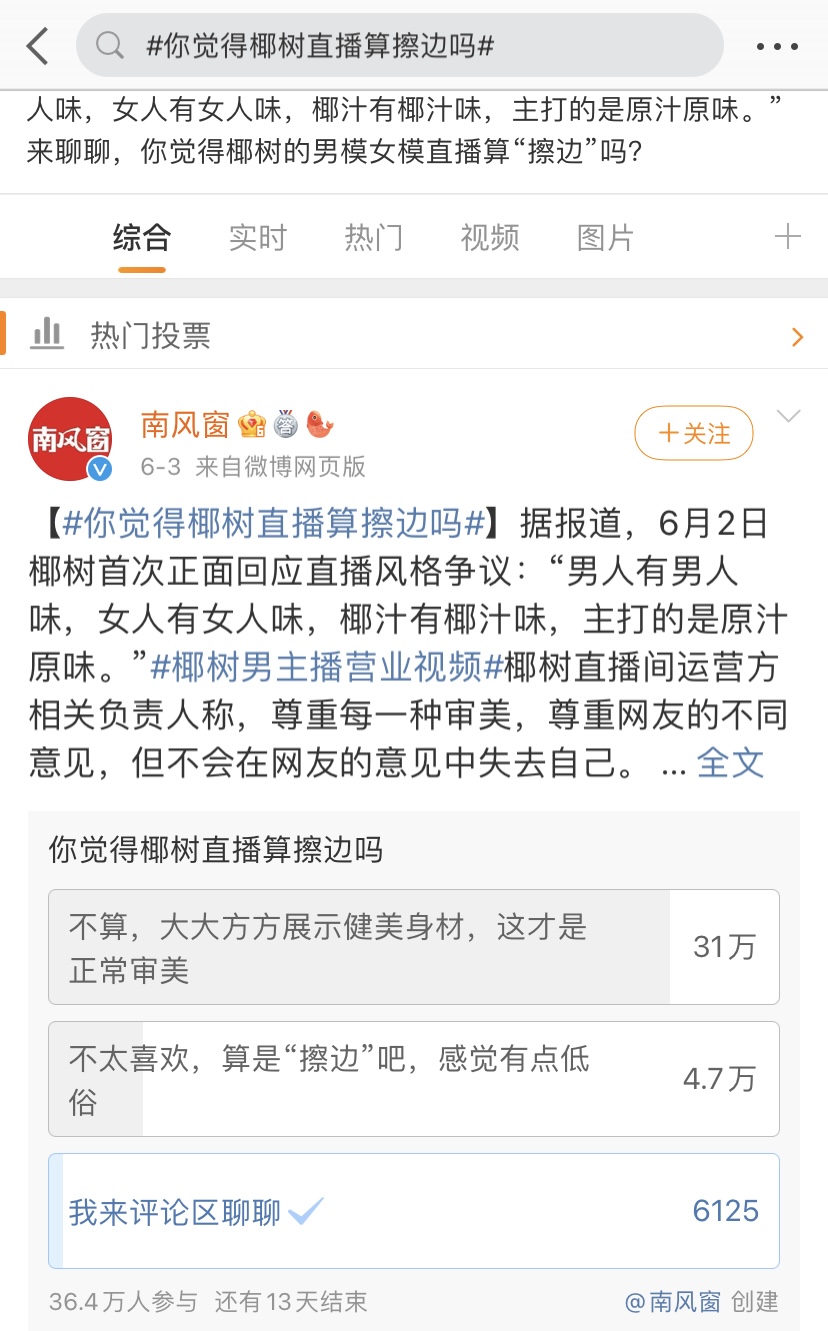Switch to the 热门 tab
The width and height of the screenshot is (828, 1331).
click(373, 238)
